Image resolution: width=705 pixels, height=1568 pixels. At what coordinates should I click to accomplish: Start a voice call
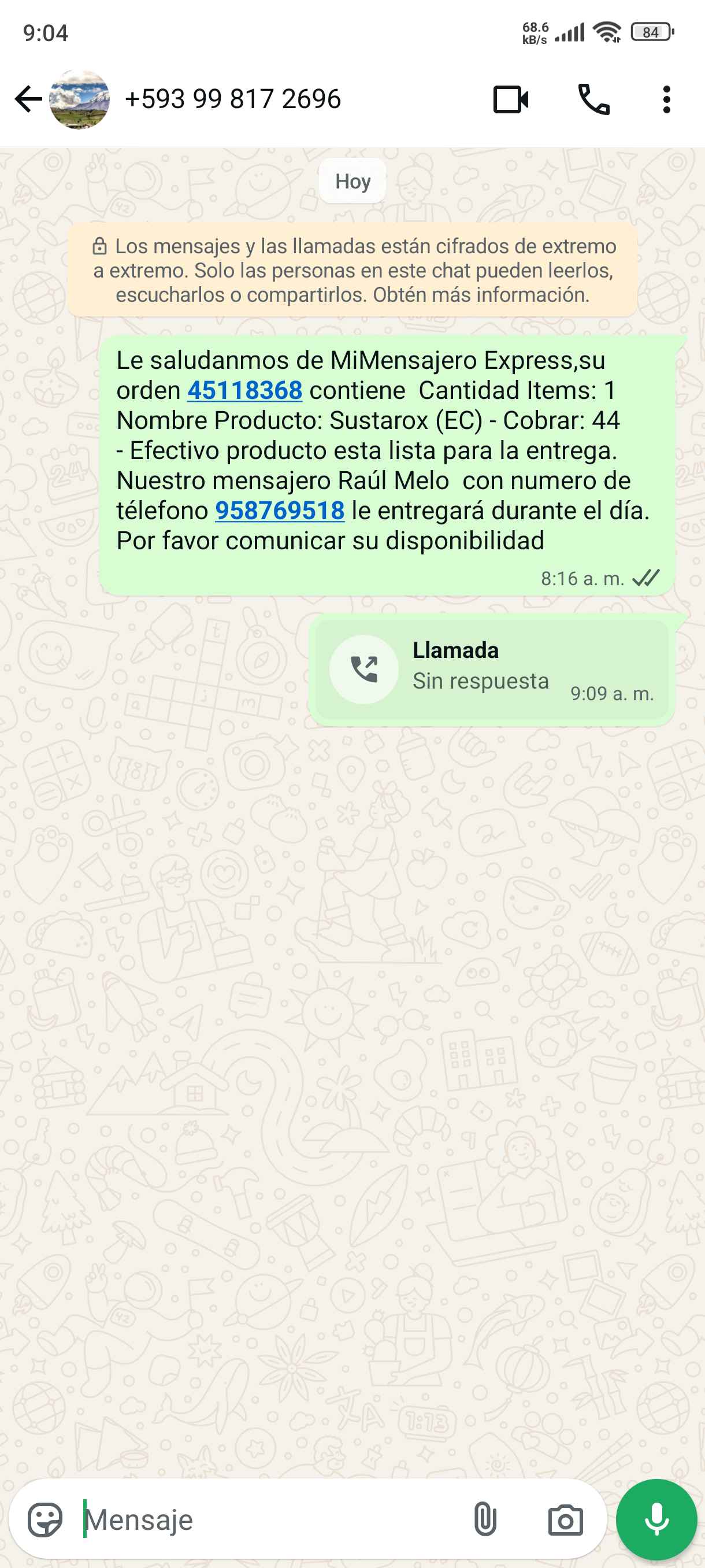coord(593,99)
